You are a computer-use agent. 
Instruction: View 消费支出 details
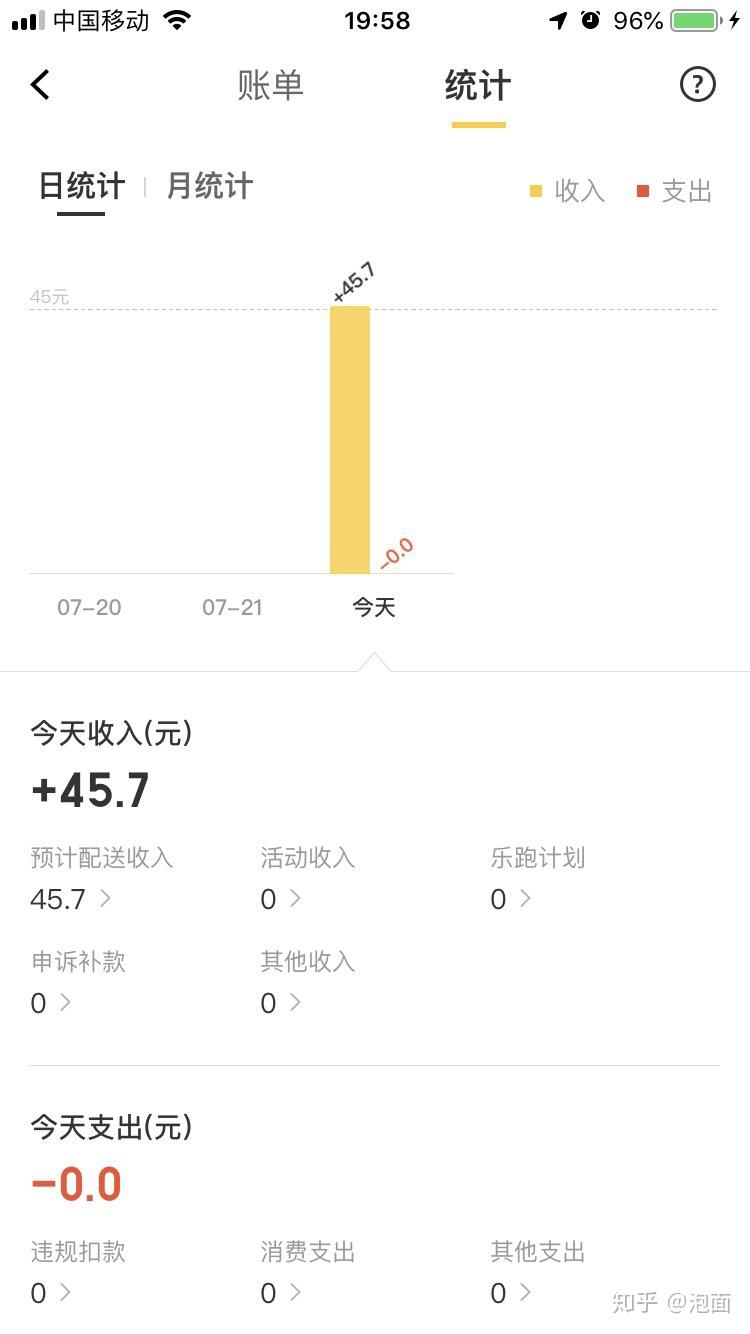(x=281, y=1293)
